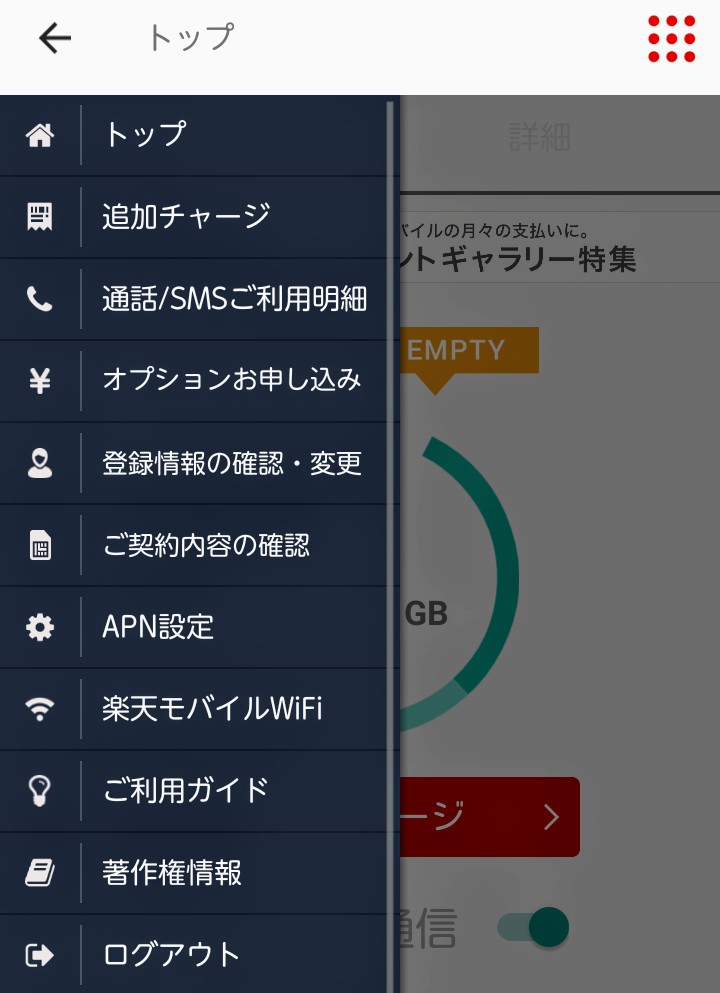Tap the red charge button

(x=490, y=817)
